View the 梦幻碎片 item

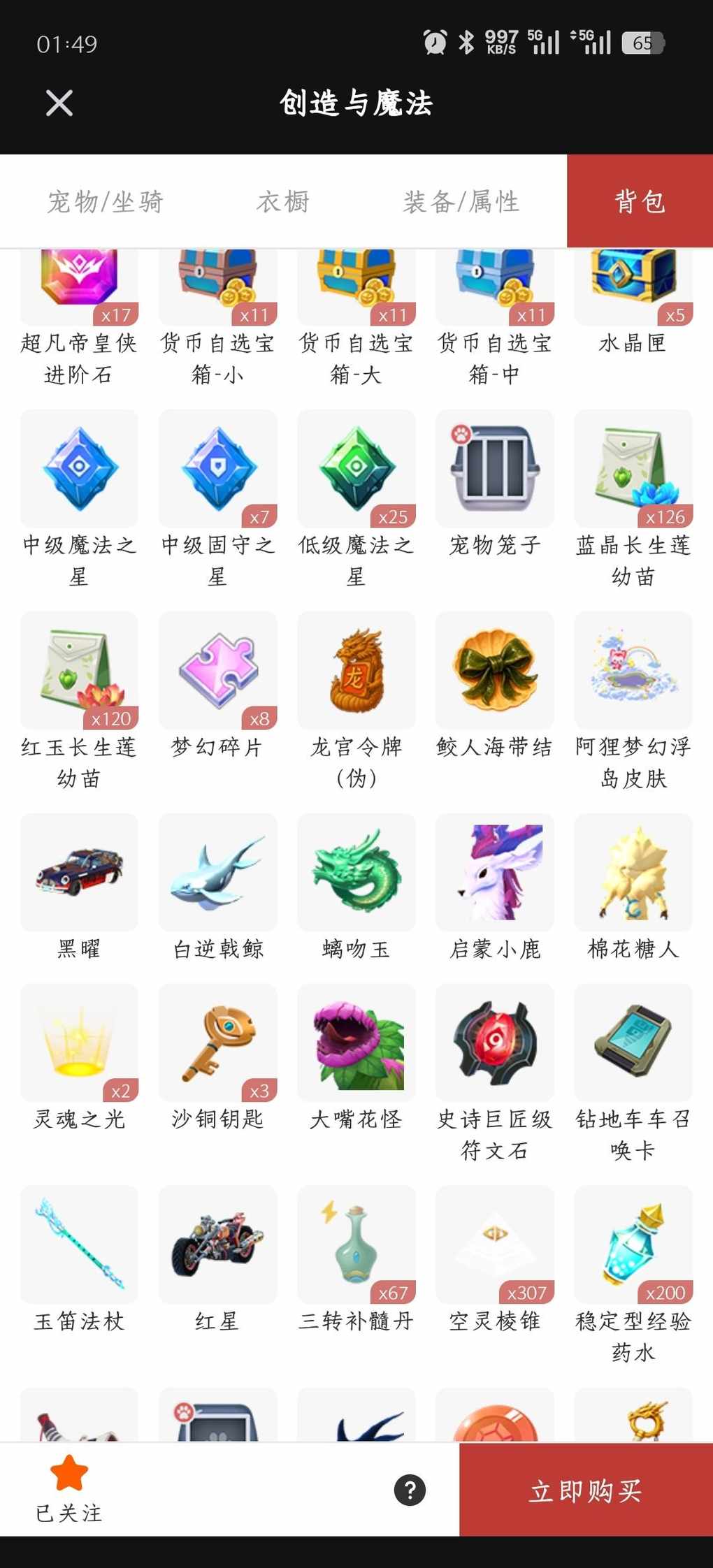point(218,671)
